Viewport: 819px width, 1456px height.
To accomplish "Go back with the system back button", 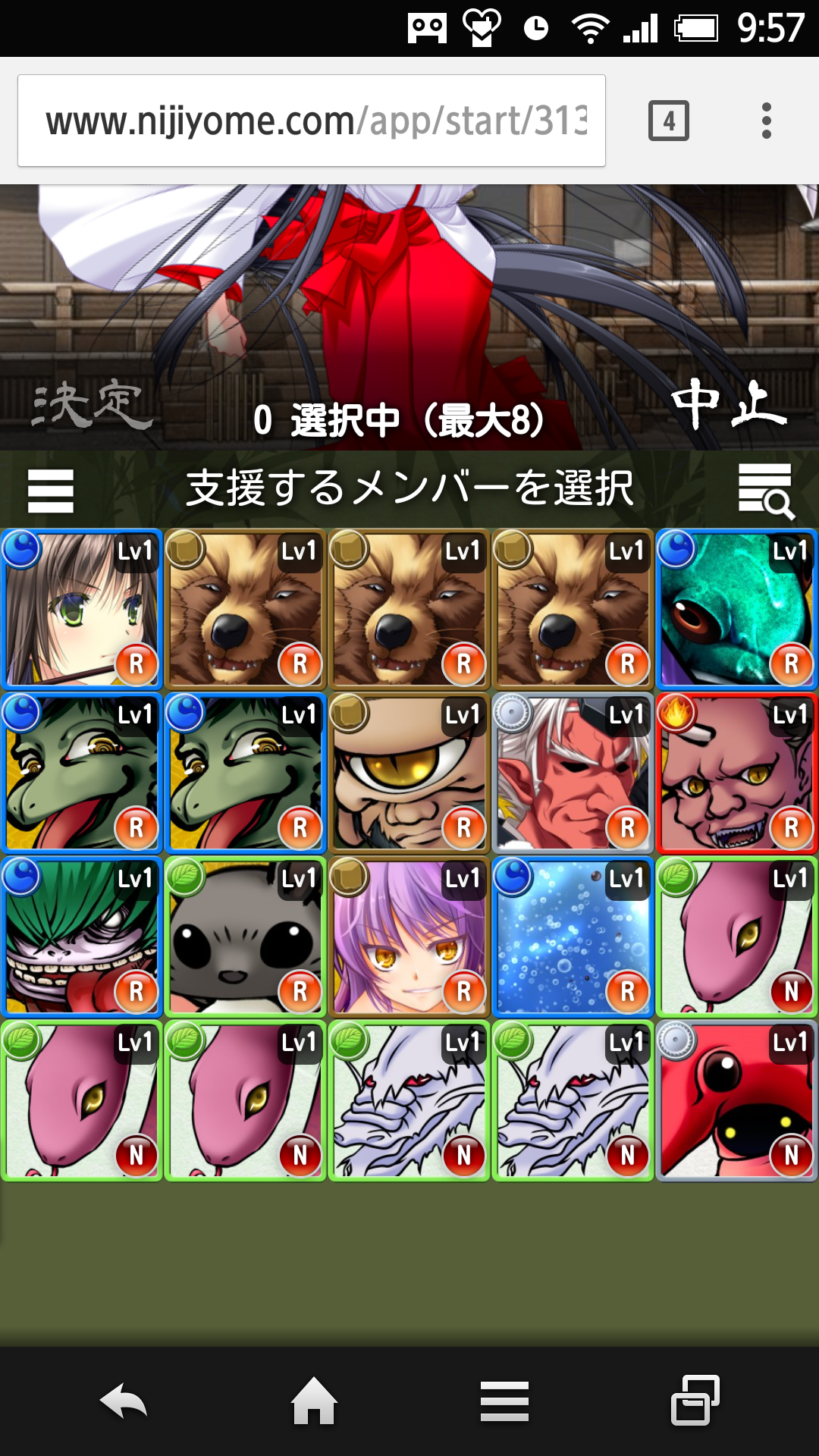I will (x=124, y=1401).
